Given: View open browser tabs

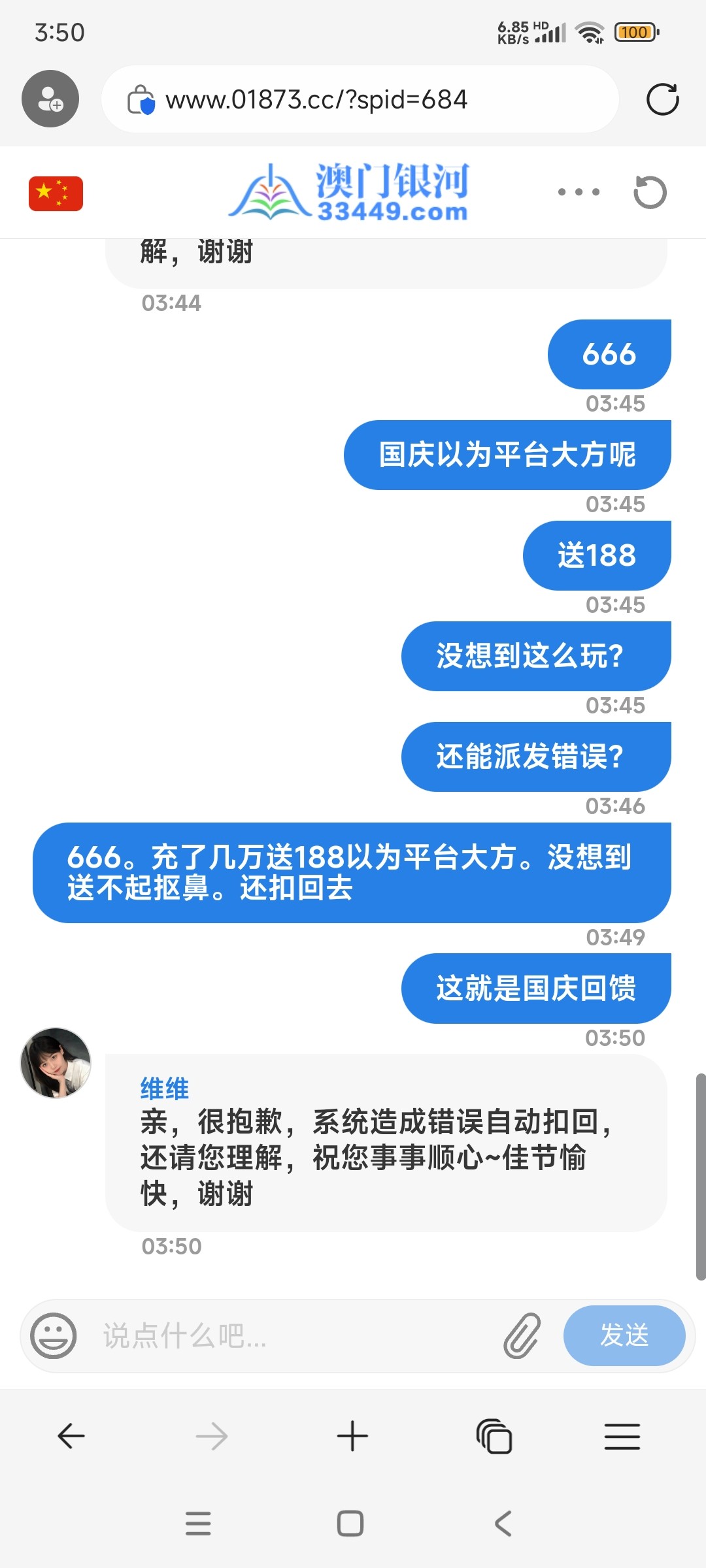Looking at the screenshot, I should (494, 1436).
